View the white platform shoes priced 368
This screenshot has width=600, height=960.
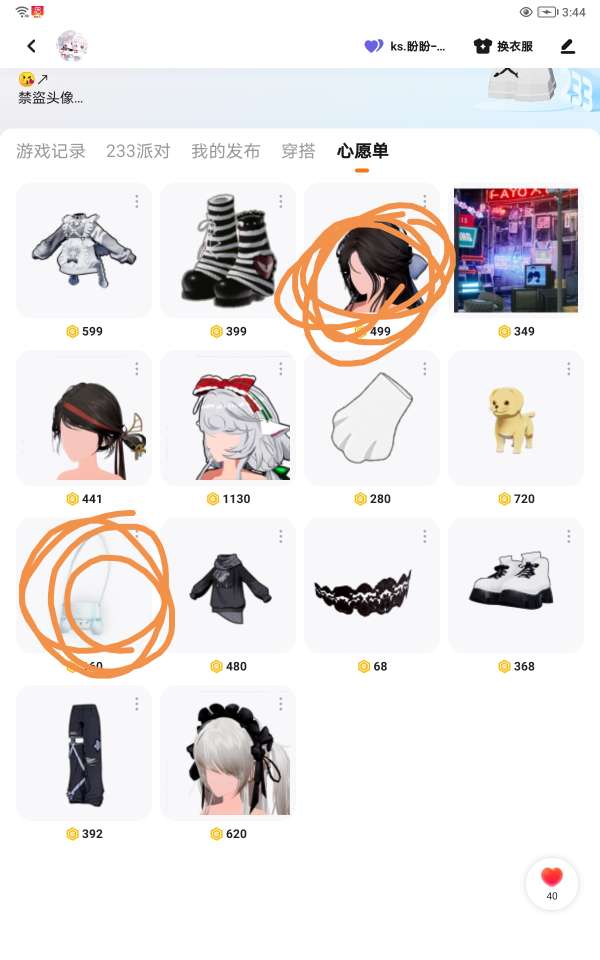(516, 585)
